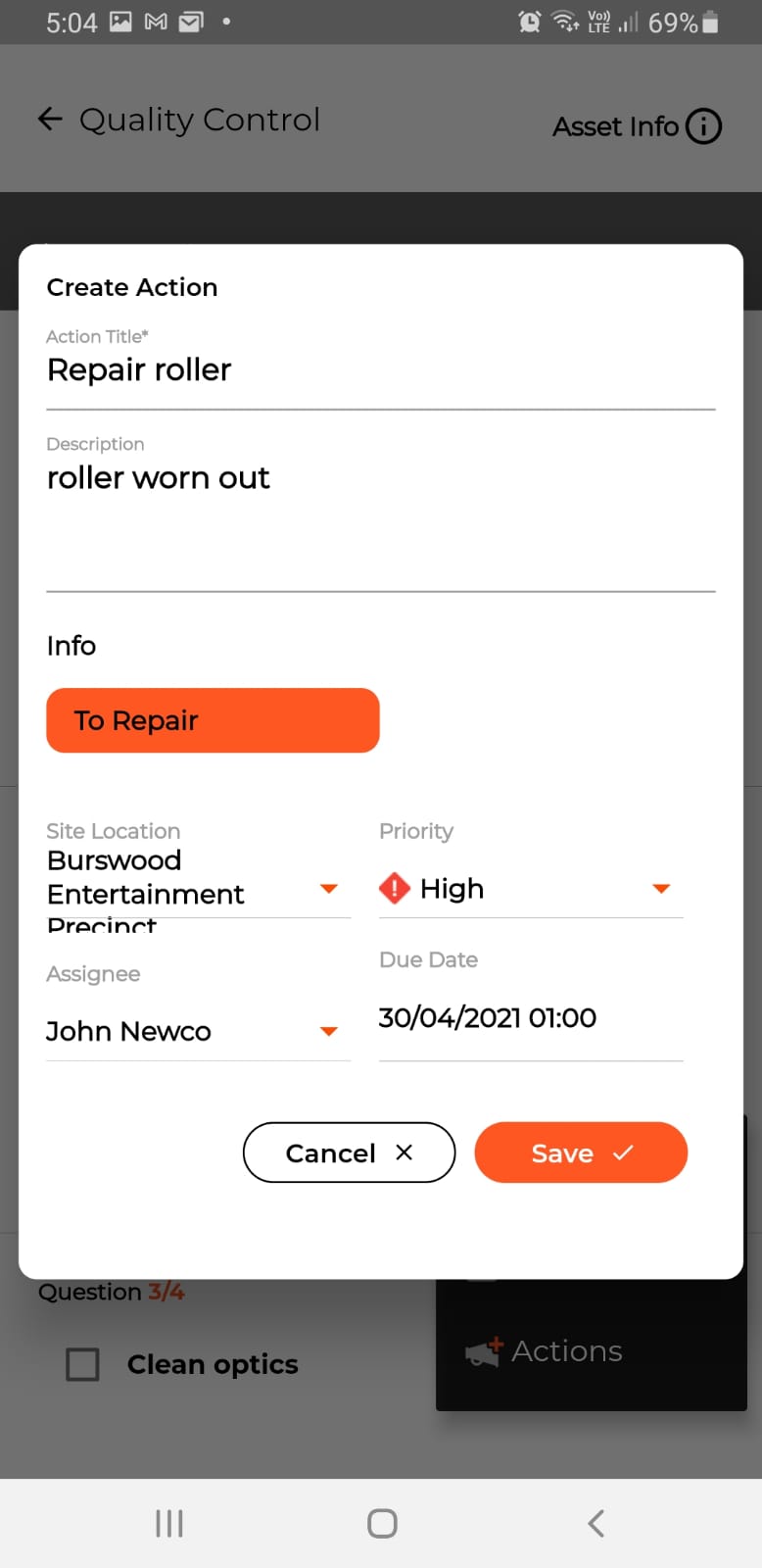Edit the Action Title field
Viewport: 762px width, 1568px height.
click(x=380, y=370)
